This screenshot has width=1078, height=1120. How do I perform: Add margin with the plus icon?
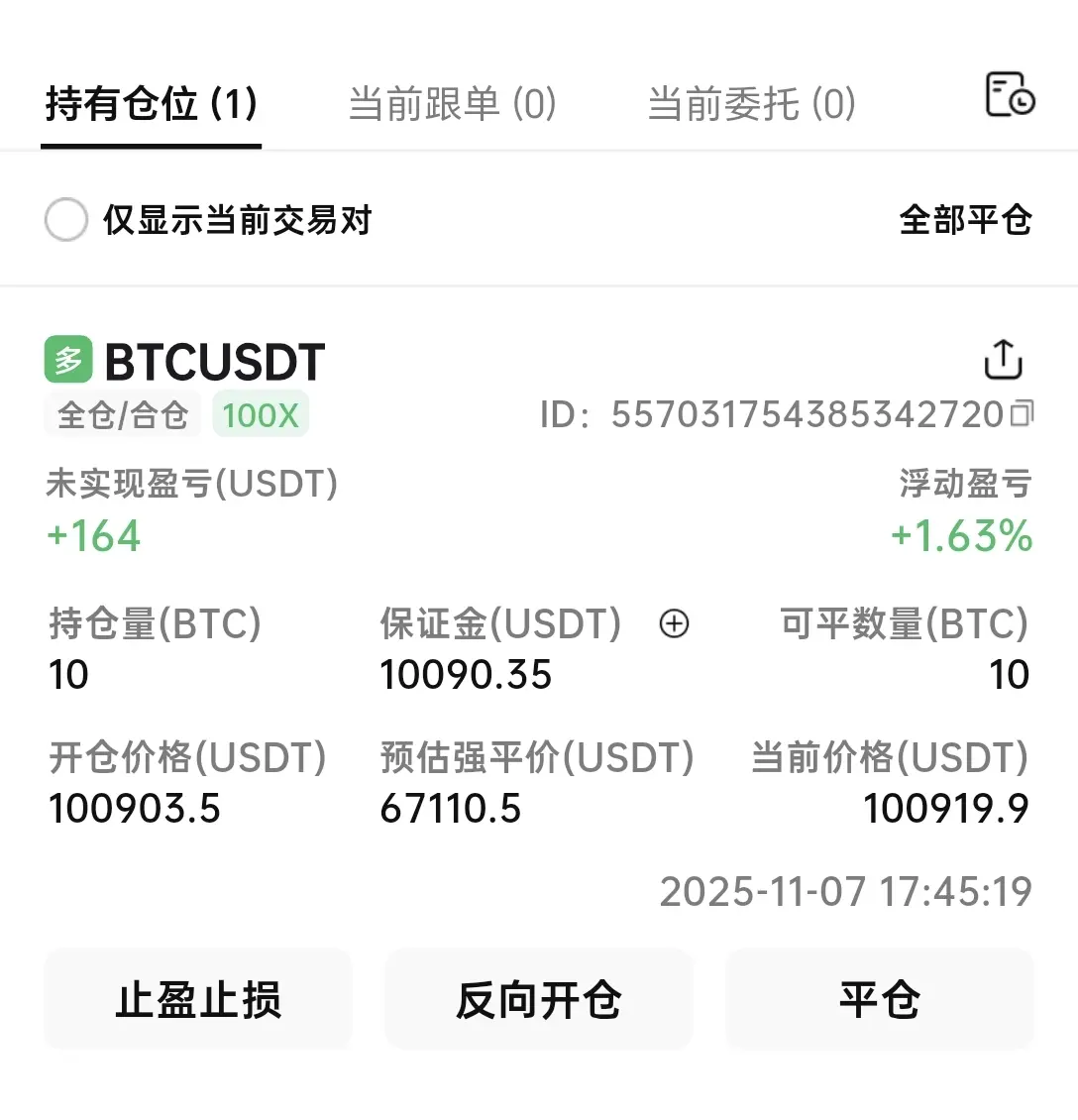click(x=674, y=623)
